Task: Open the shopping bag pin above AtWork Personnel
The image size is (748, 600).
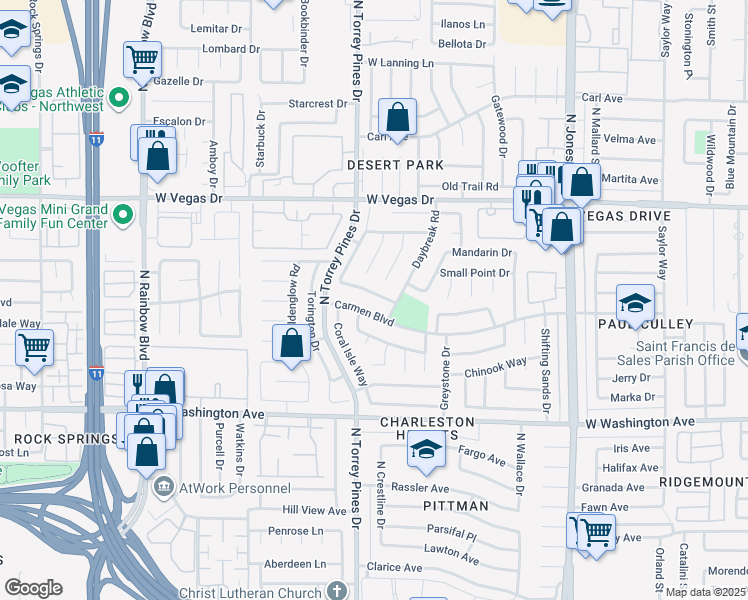Action: (146, 454)
